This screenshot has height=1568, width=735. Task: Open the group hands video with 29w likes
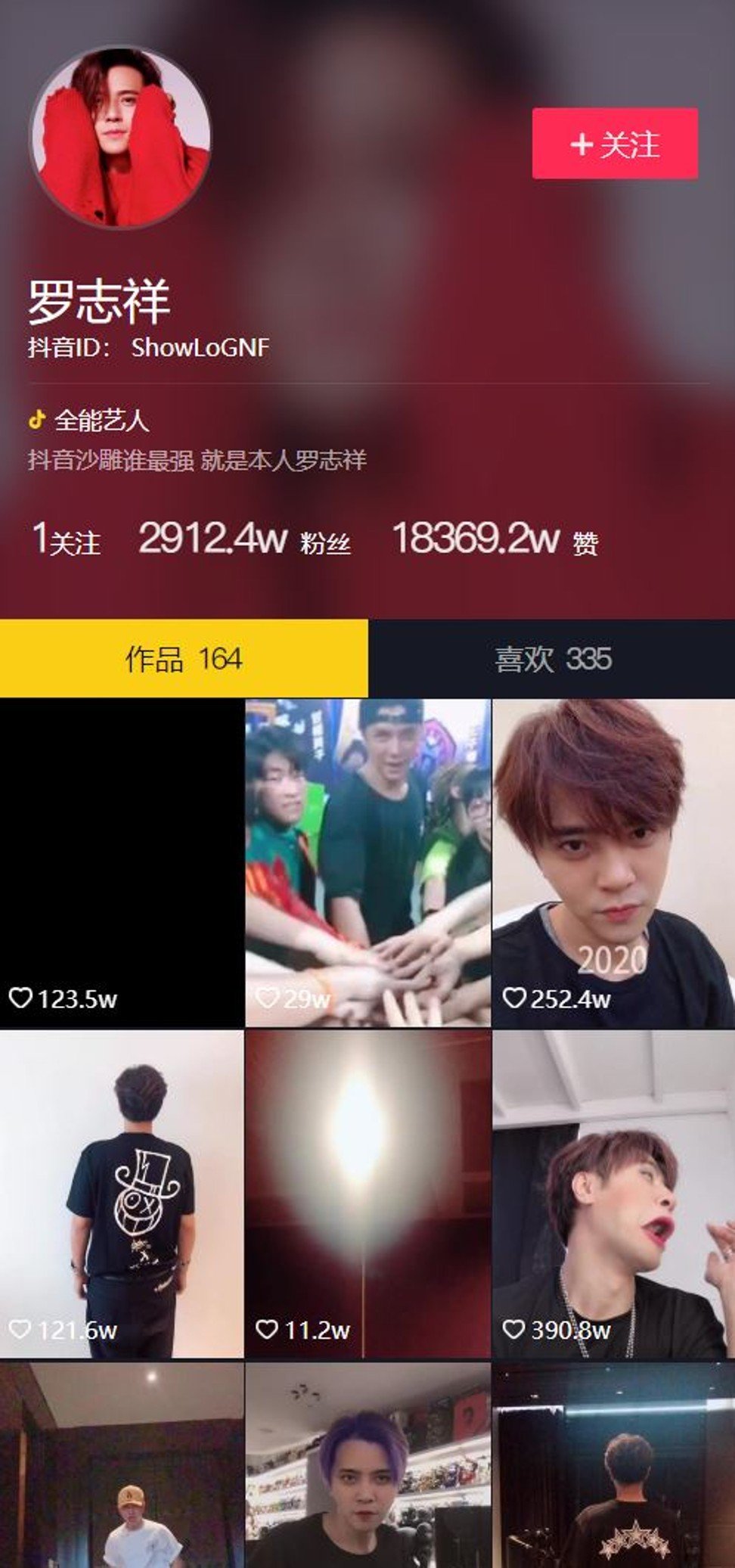[x=367, y=863]
